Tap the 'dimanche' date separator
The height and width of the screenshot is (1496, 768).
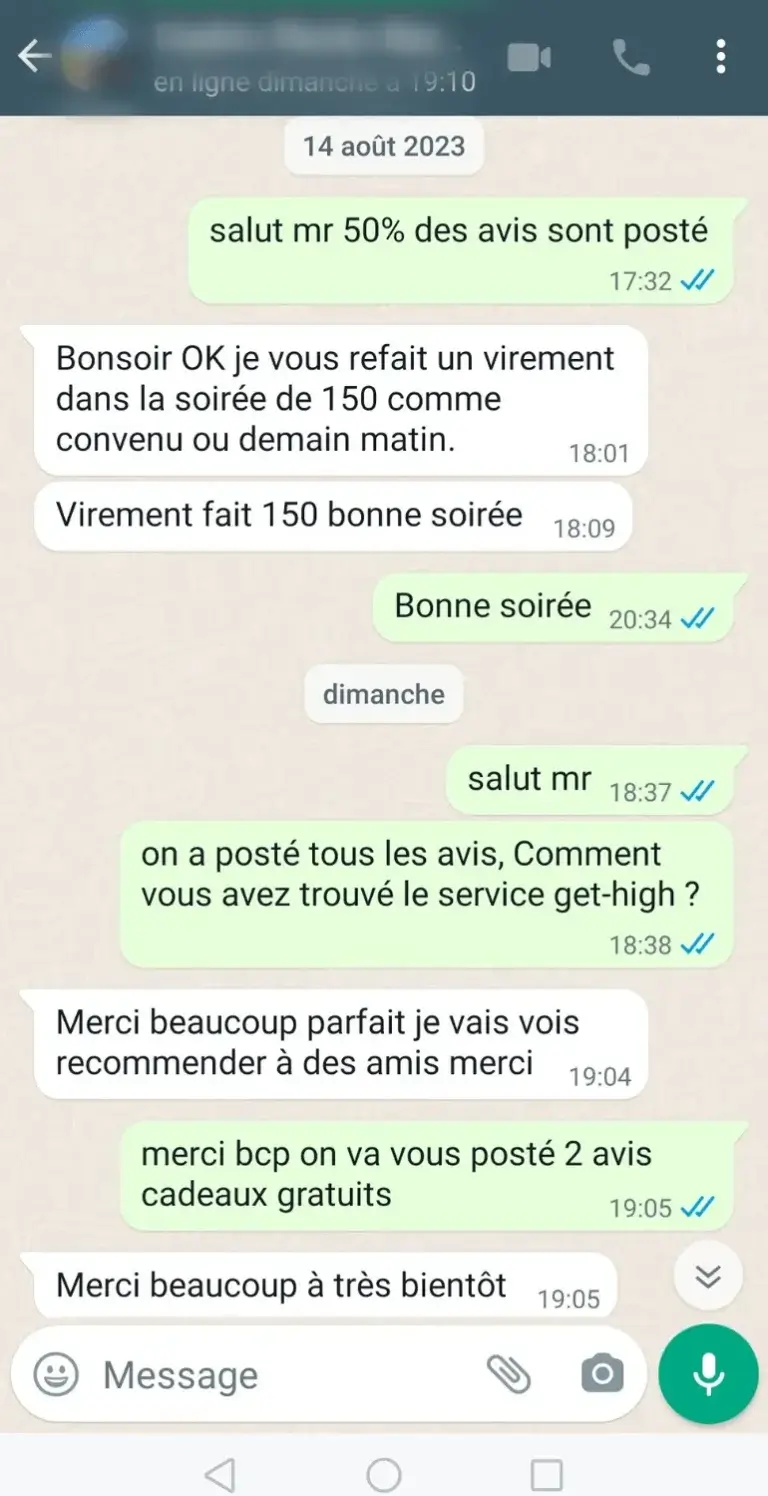tap(384, 695)
